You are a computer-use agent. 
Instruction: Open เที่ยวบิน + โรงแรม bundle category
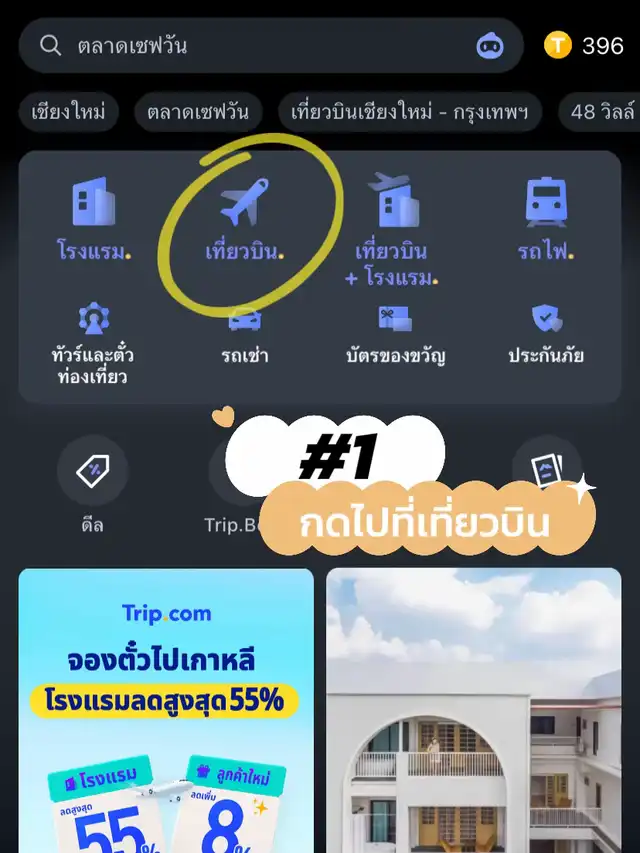coord(394,228)
